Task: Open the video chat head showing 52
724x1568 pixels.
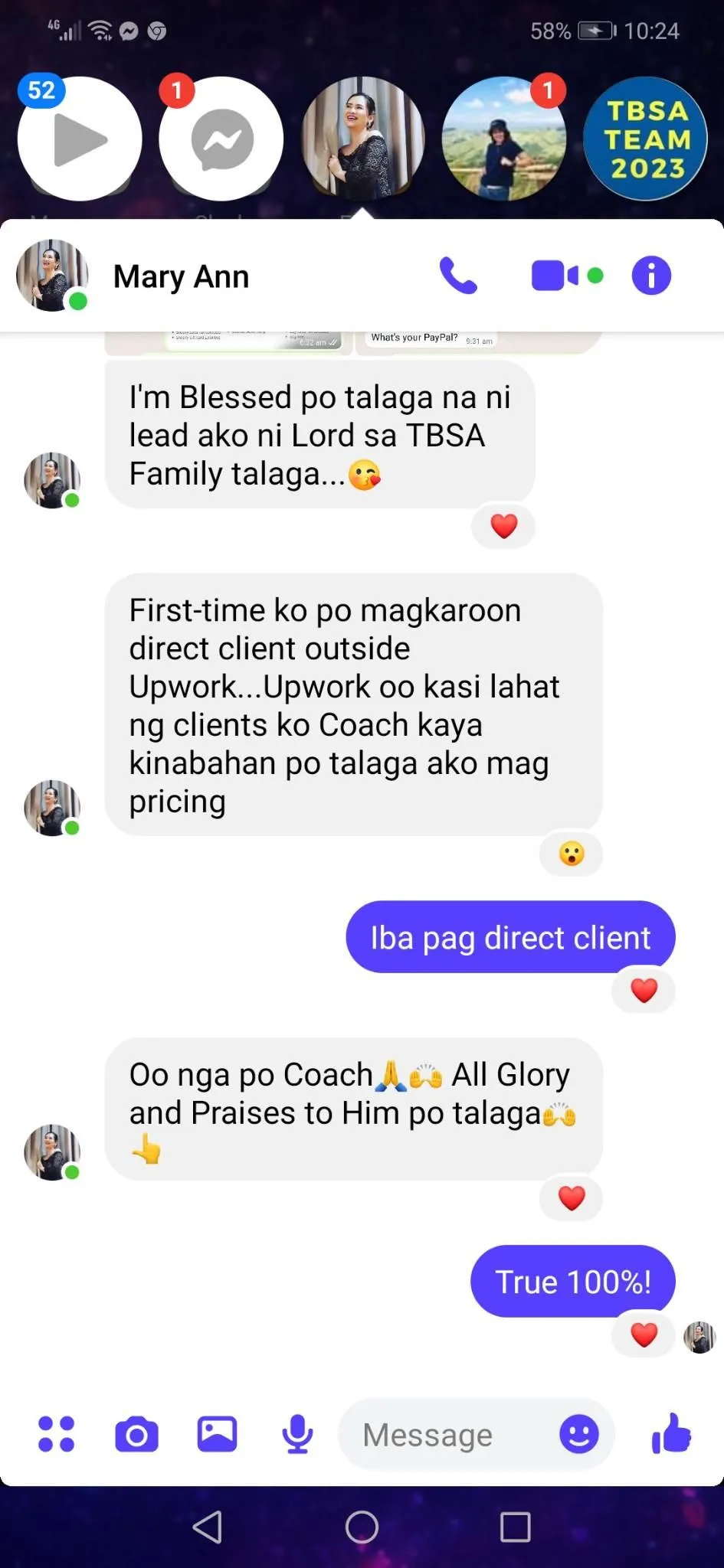Action: coord(80,139)
